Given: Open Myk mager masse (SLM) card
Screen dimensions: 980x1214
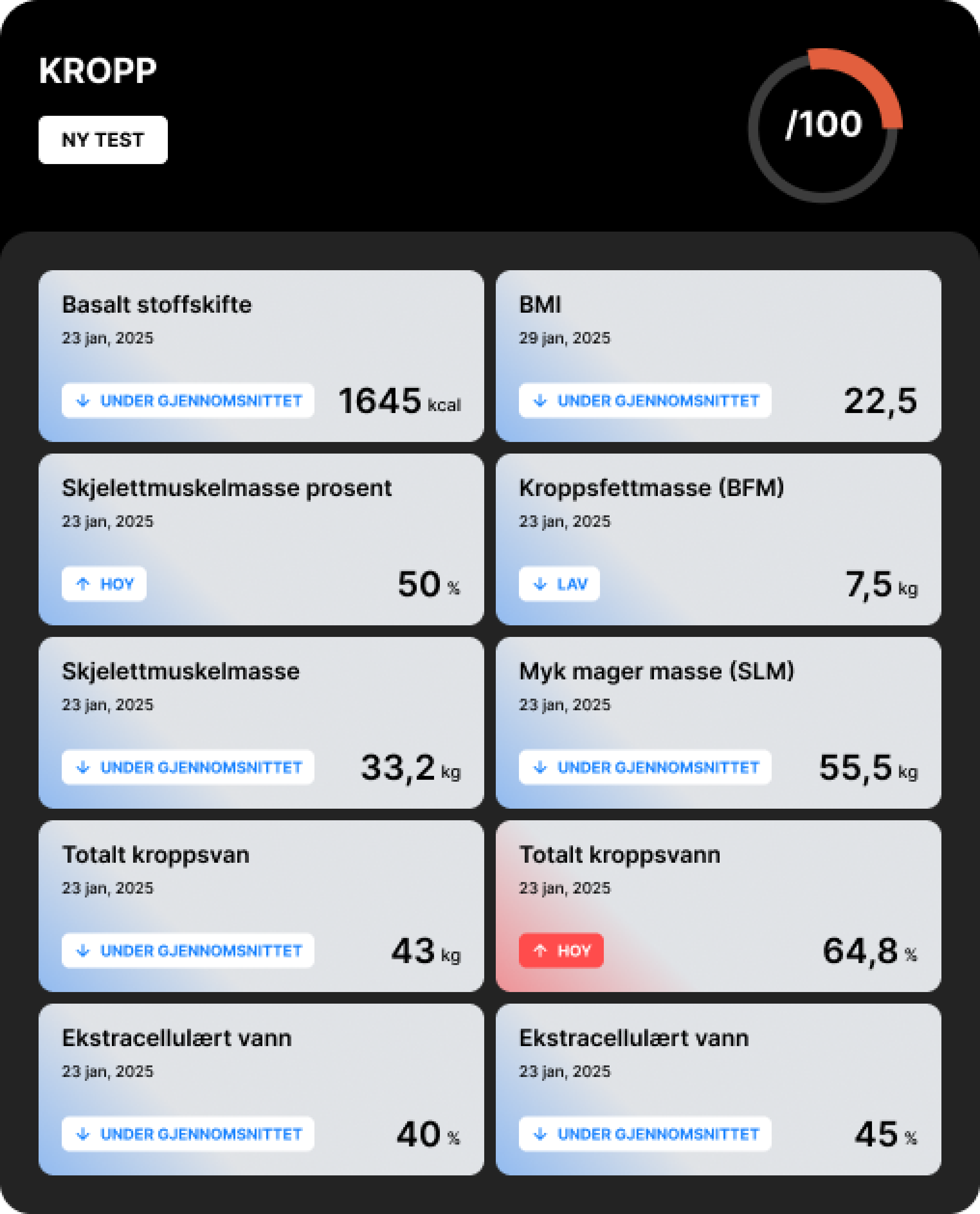Looking at the screenshot, I should [718, 723].
